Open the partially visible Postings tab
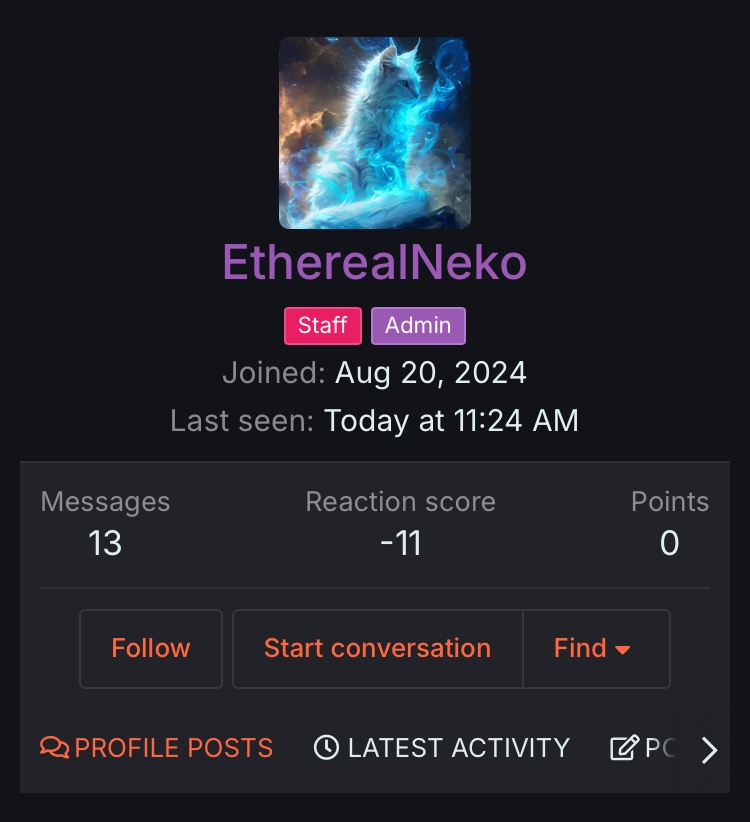 (644, 748)
